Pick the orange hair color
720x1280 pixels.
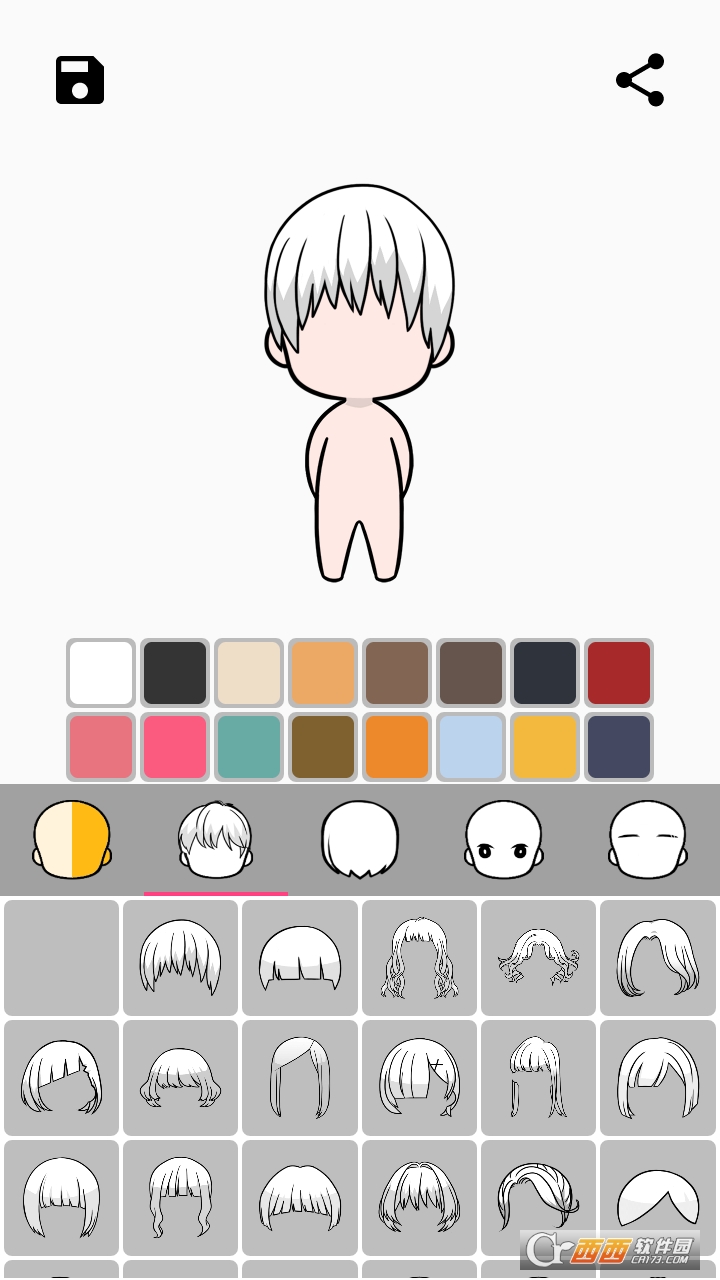tap(396, 746)
